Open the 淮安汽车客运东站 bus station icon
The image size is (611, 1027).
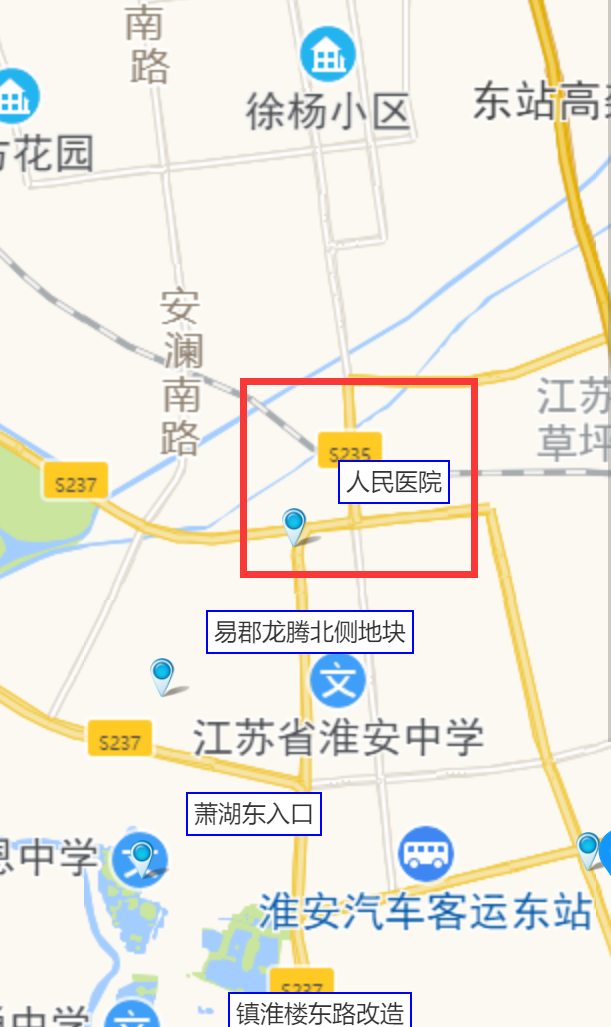tap(426, 854)
